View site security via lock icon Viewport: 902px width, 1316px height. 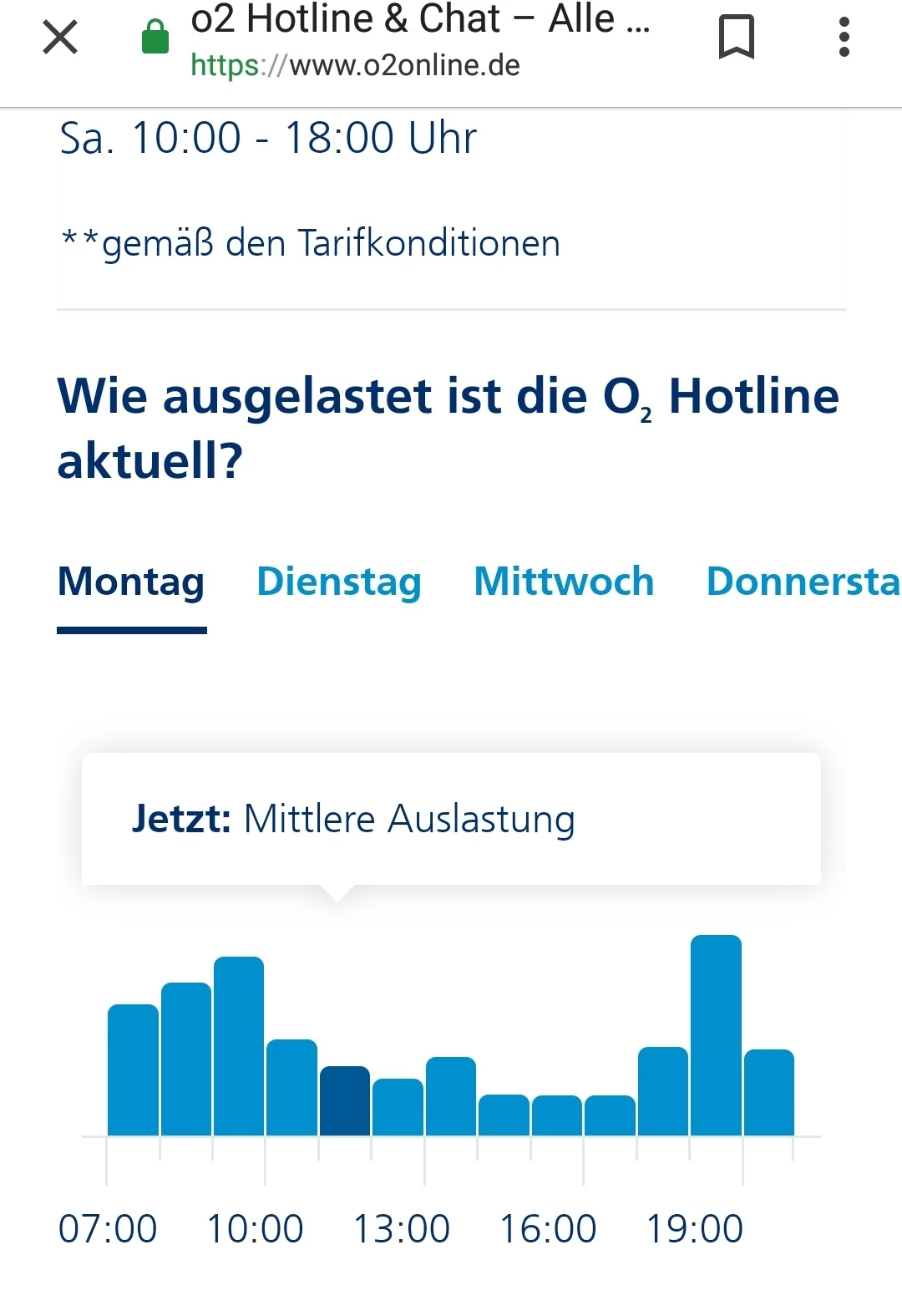click(155, 38)
